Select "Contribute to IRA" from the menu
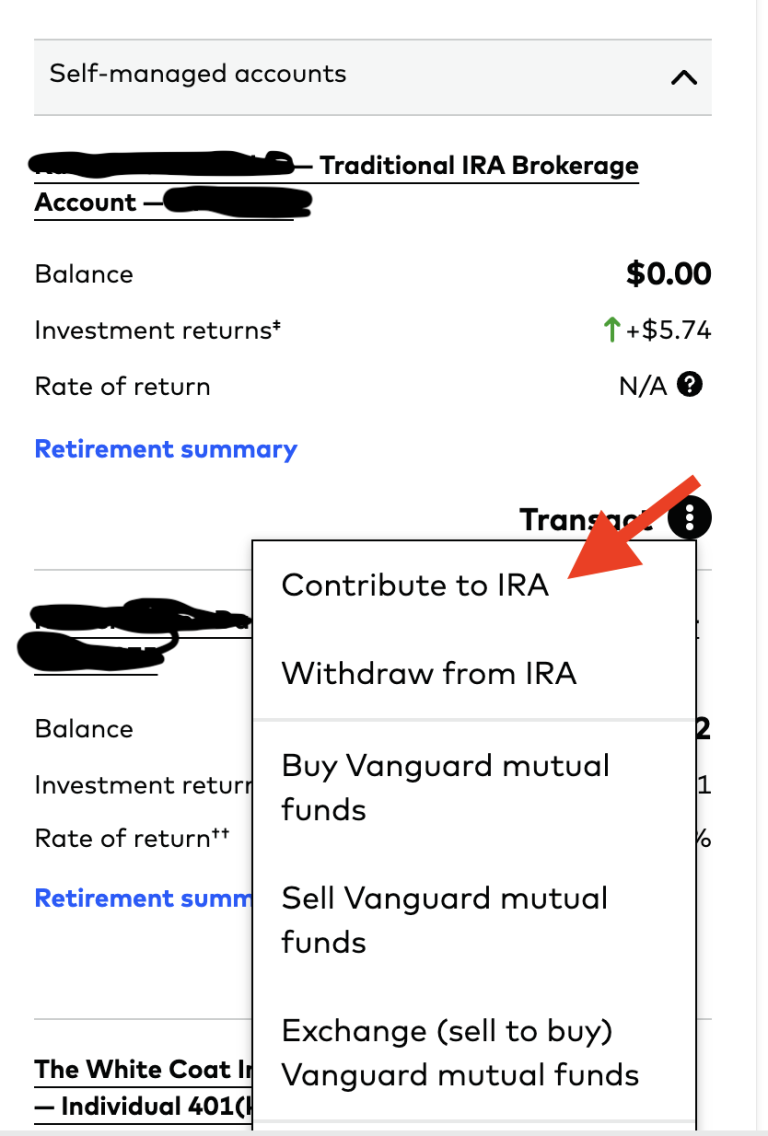 pyautogui.click(x=416, y=585)
